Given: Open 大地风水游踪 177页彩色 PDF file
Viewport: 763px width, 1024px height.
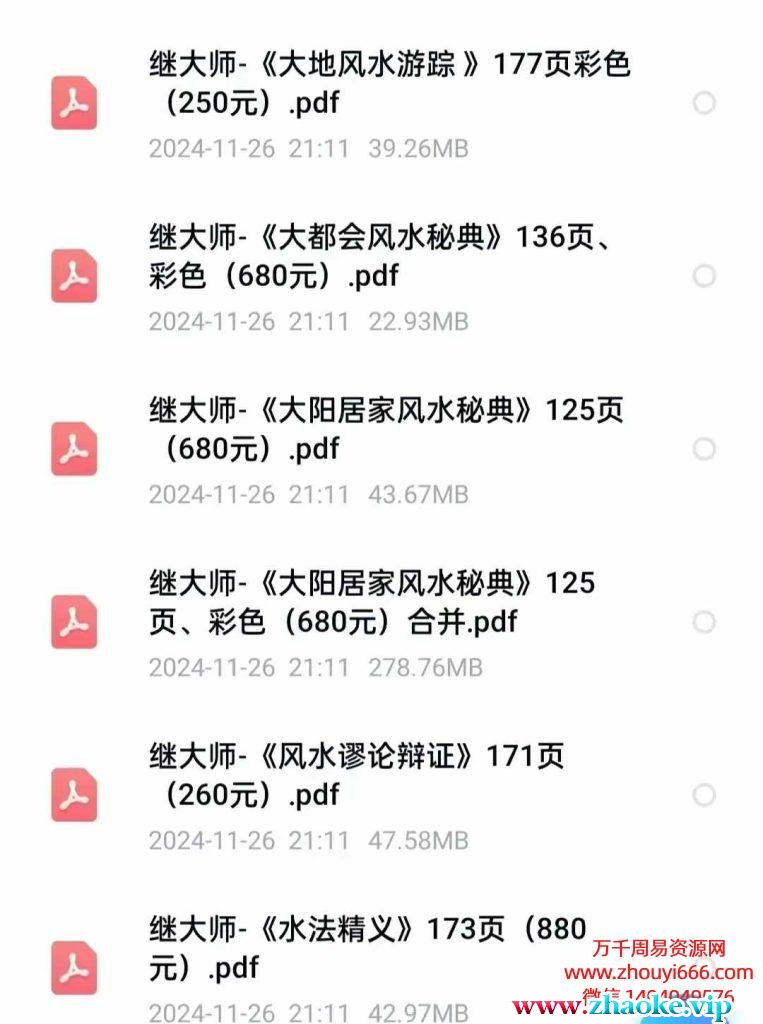Looking at the screenshot, I should [x=390, y=84].
